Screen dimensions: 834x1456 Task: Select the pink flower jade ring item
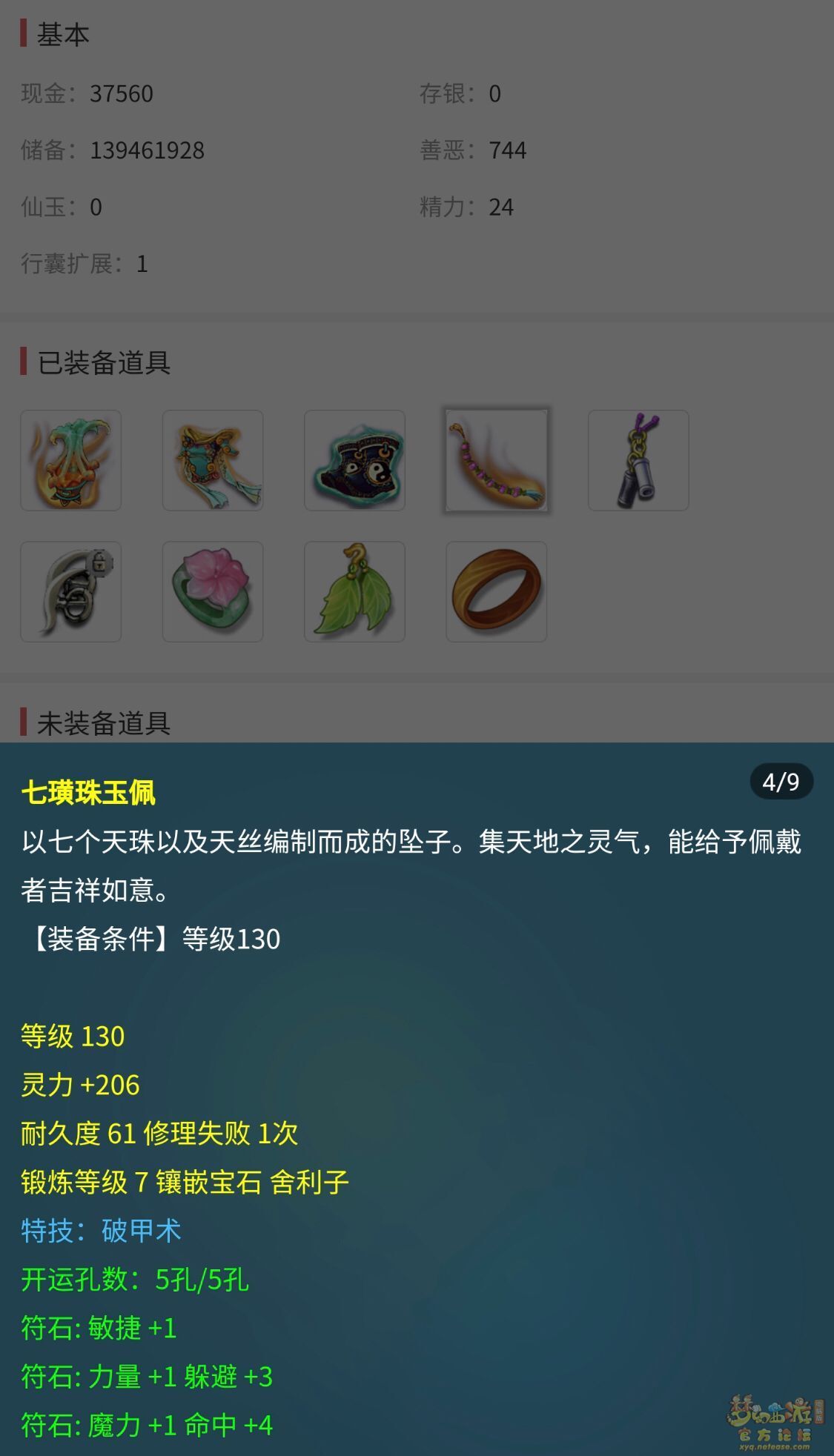pos(213,591)
